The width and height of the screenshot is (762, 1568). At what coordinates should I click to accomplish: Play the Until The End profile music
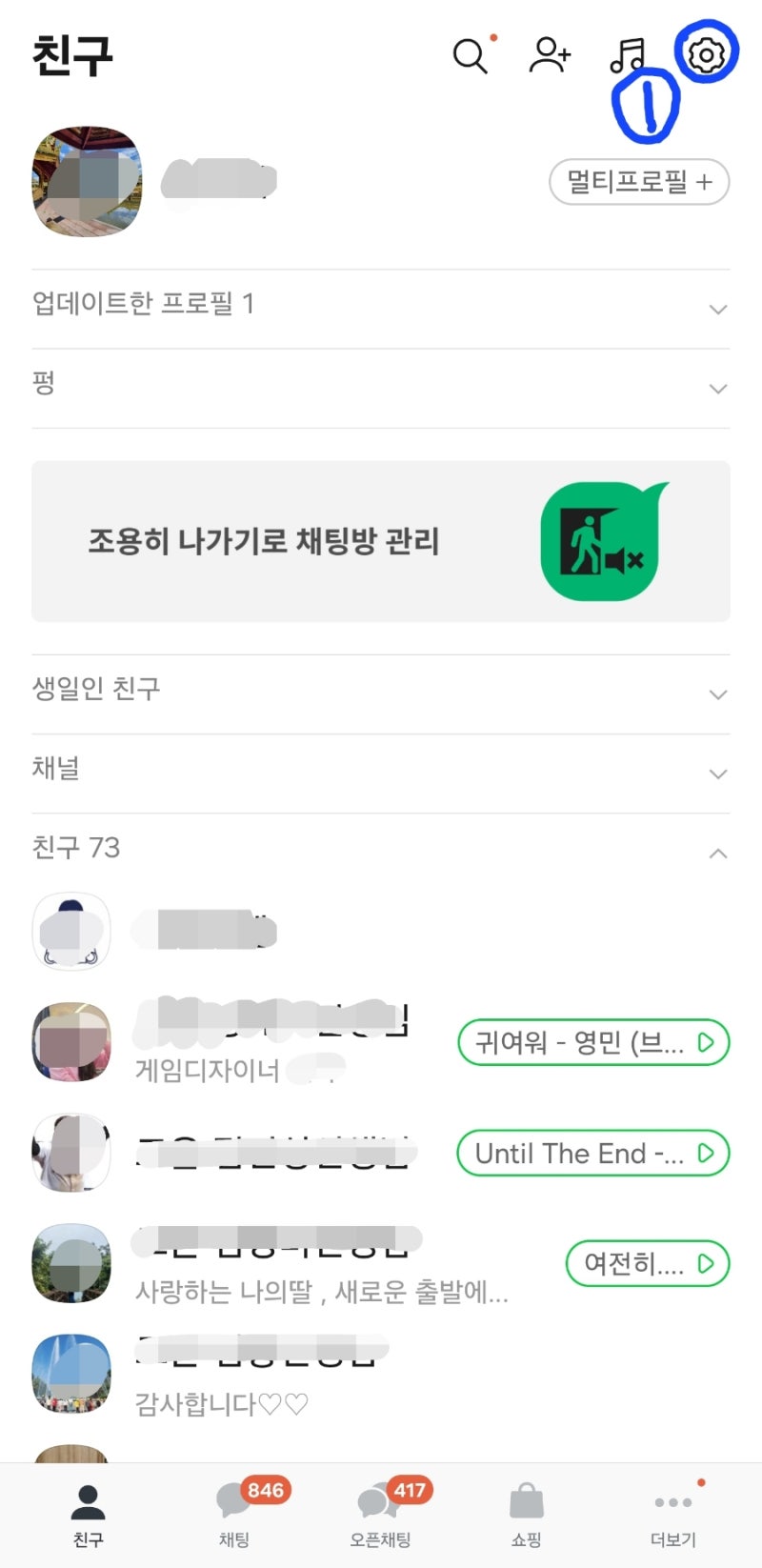[x=593, y=1153]
